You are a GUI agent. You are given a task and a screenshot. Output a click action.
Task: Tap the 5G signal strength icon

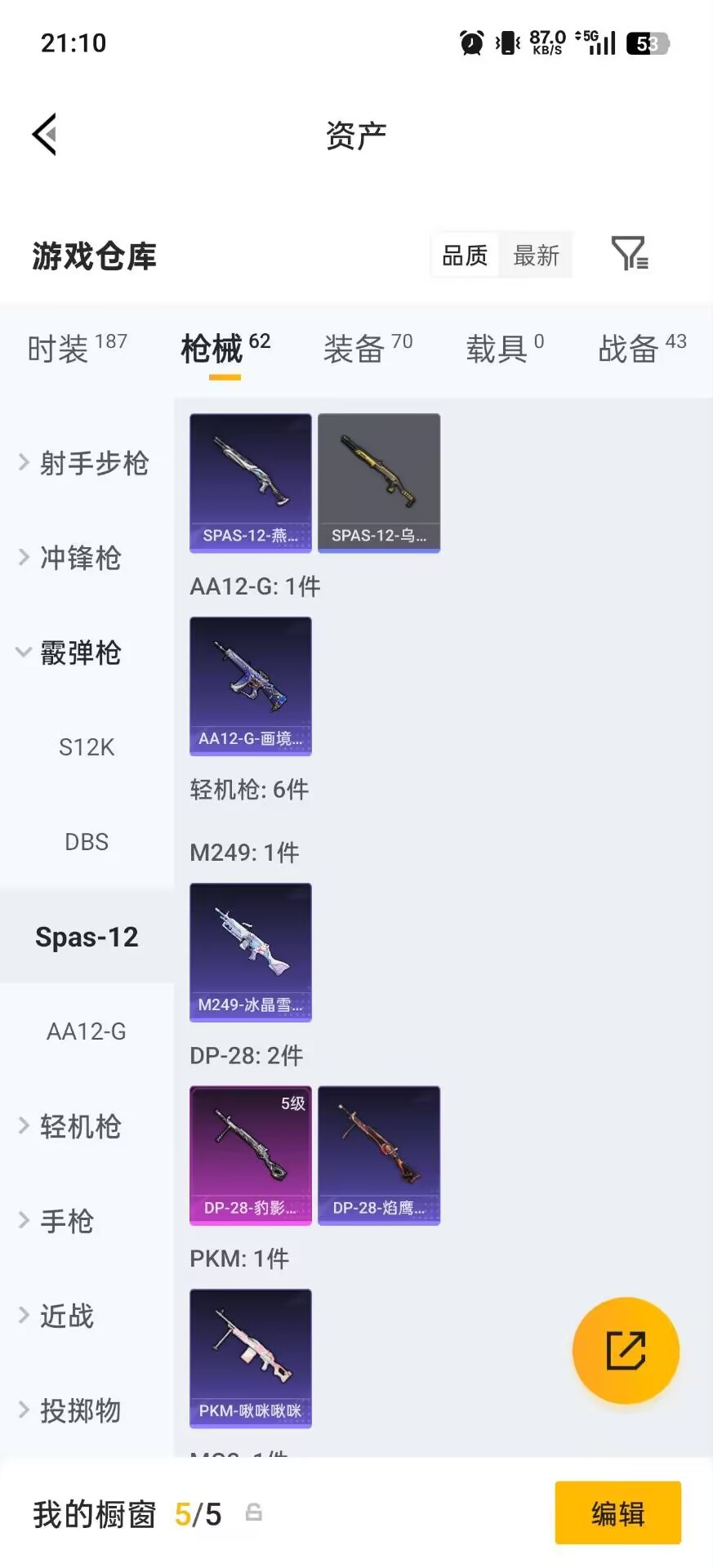[602, 42]
